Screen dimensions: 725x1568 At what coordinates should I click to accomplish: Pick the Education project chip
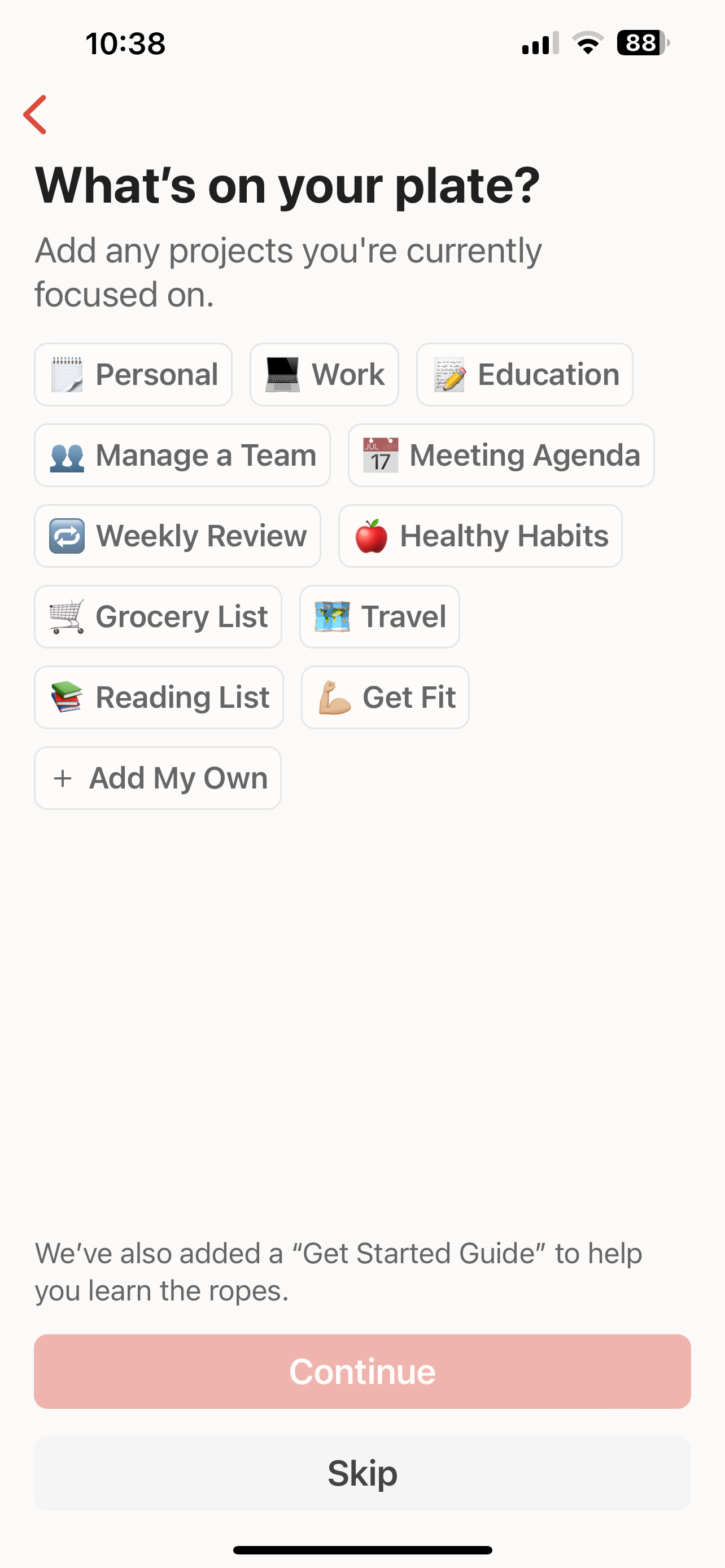(524, 374)
